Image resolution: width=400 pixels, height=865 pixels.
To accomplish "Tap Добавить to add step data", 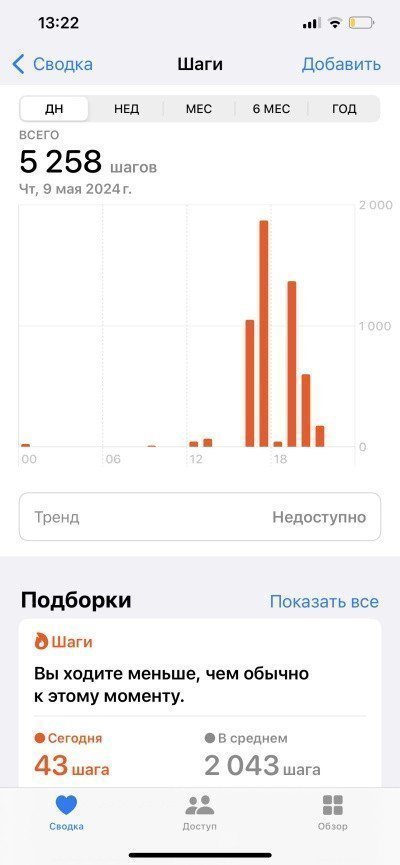I will [x=341, y=64].
